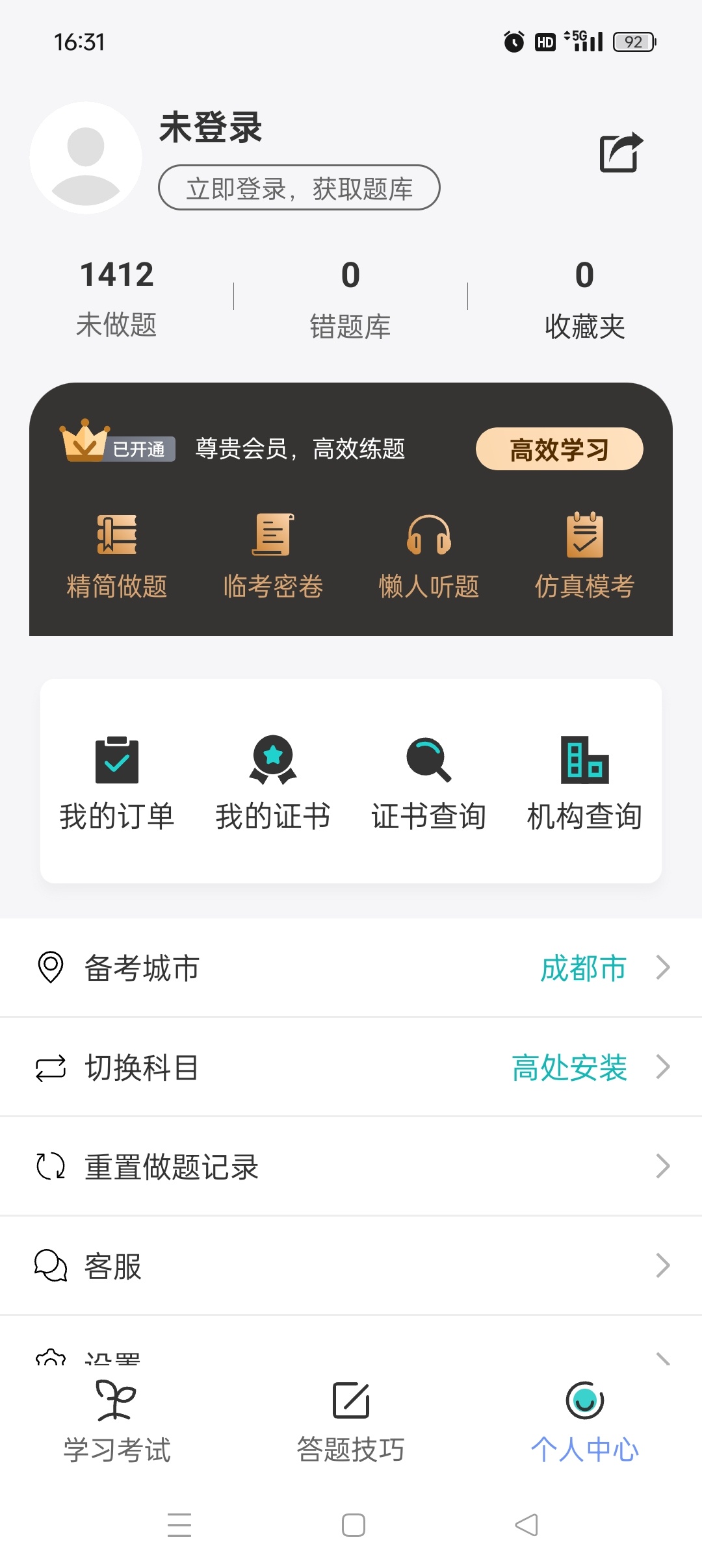The height and width of the screenshot is (1568, 702).
Task: Open the 切换科目 subject switcher
Action: [x=351, y=1067]
